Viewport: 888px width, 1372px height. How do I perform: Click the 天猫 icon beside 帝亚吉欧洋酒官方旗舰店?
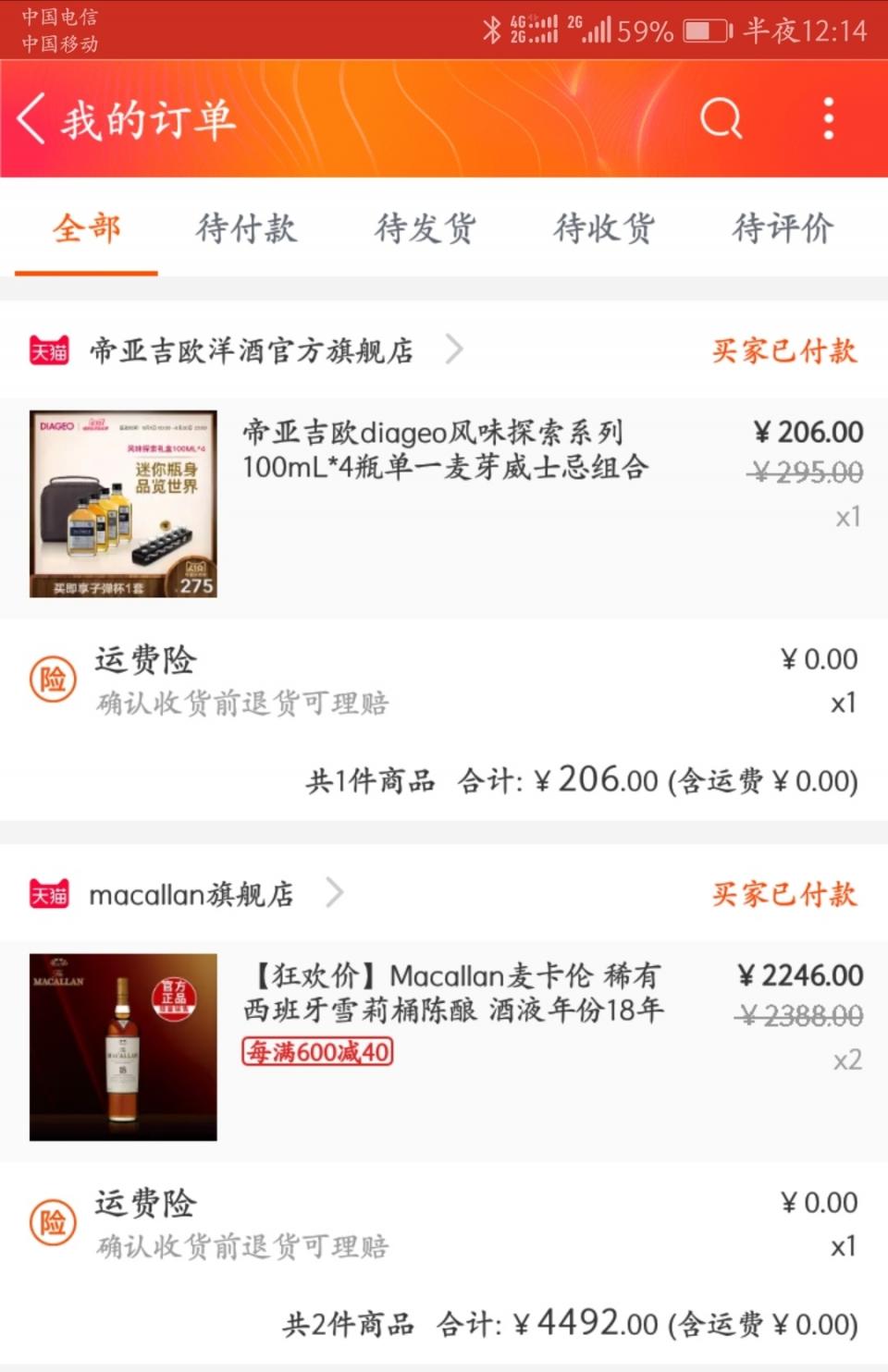(49, 349)
